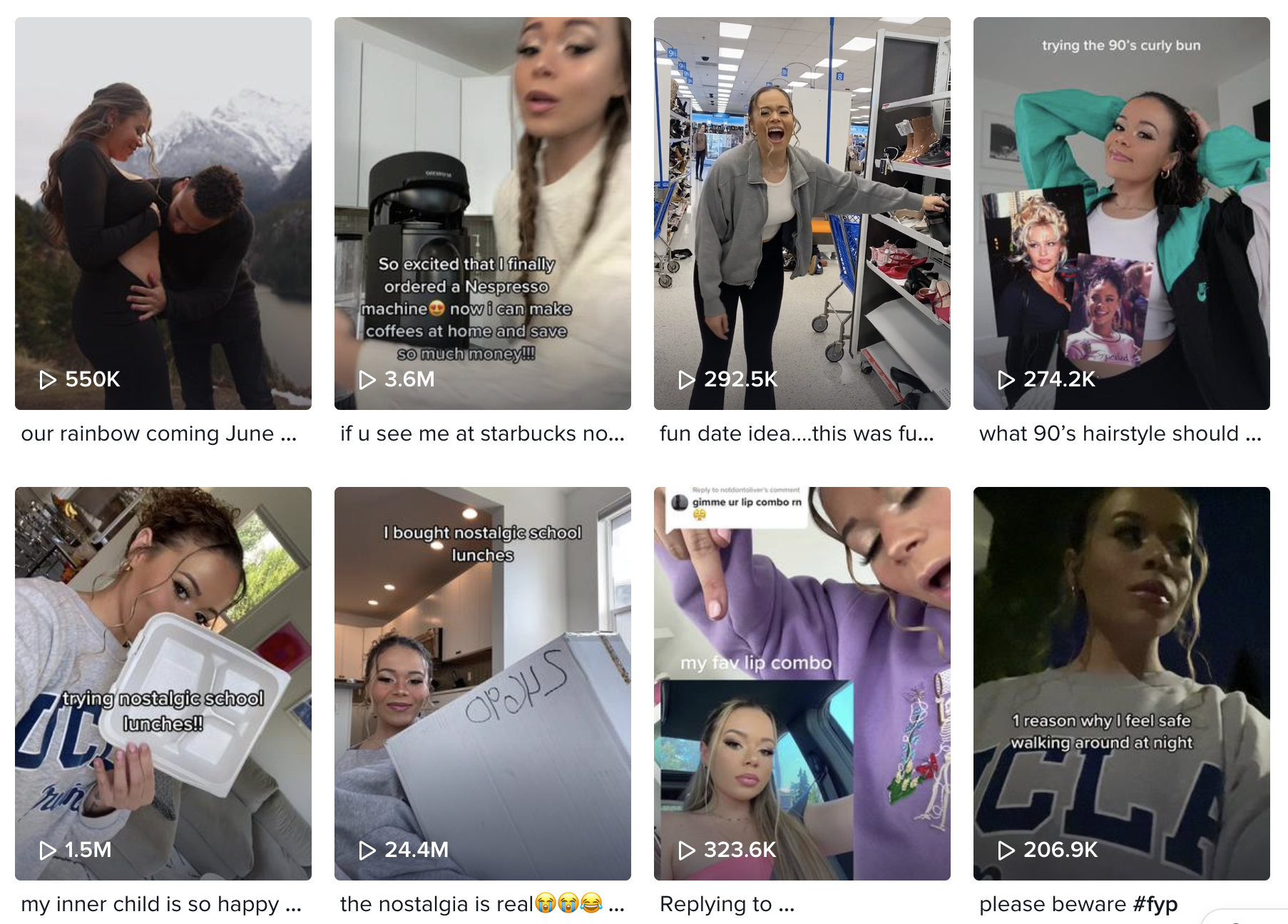The width and height of the screenshot is (1288, 924).
Task: Watch the 90's curly bun hairstyle video
Action: click(x=1121, y=213)
